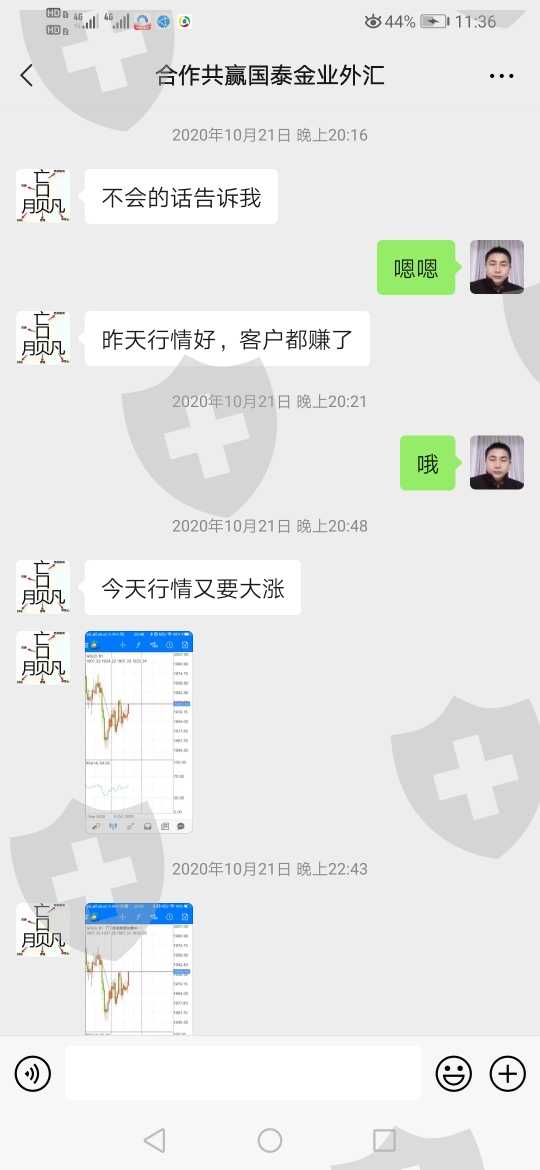540x1170 pixels.
Task: Open the chart image sent at 22:43
Action: tap(139, 969)
